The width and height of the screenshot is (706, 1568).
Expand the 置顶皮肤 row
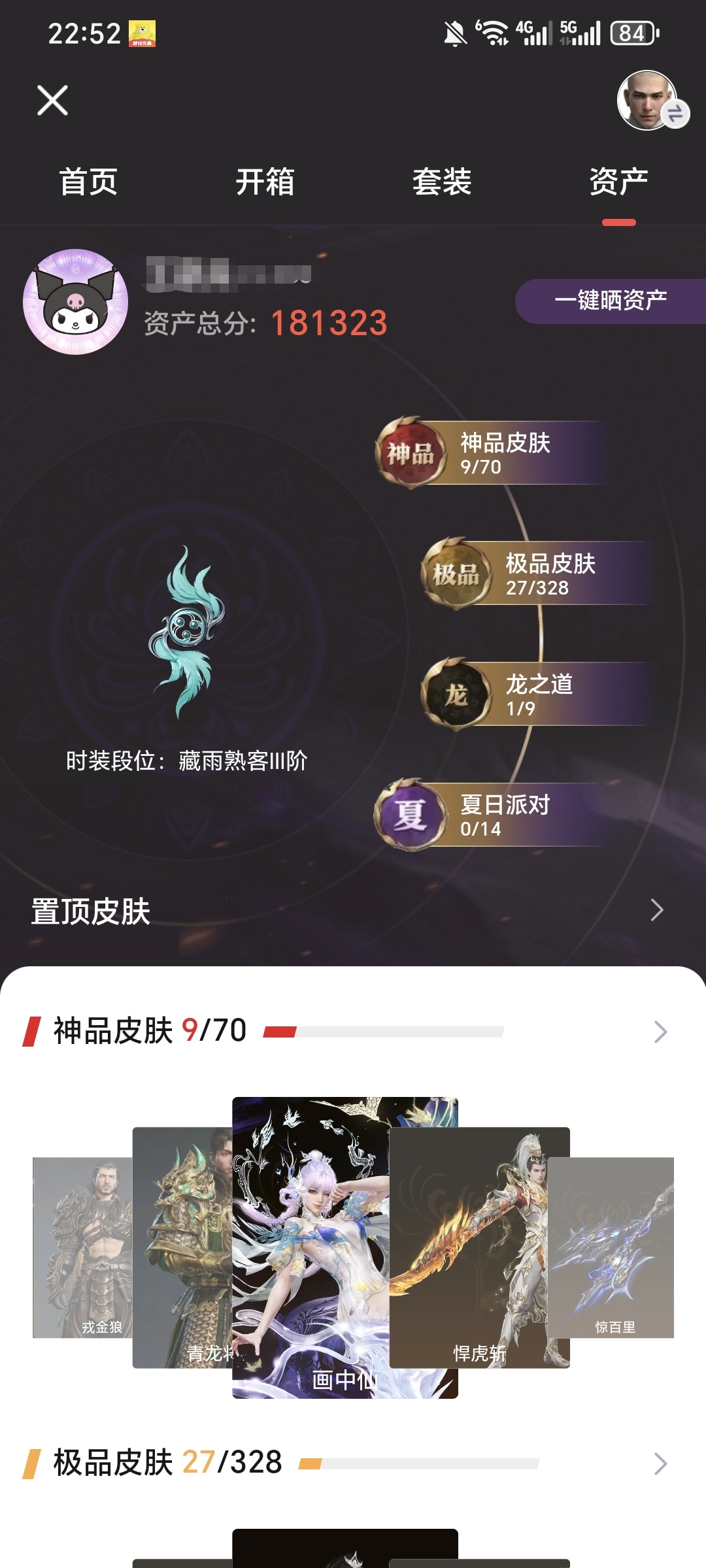[x=656, y=910]
